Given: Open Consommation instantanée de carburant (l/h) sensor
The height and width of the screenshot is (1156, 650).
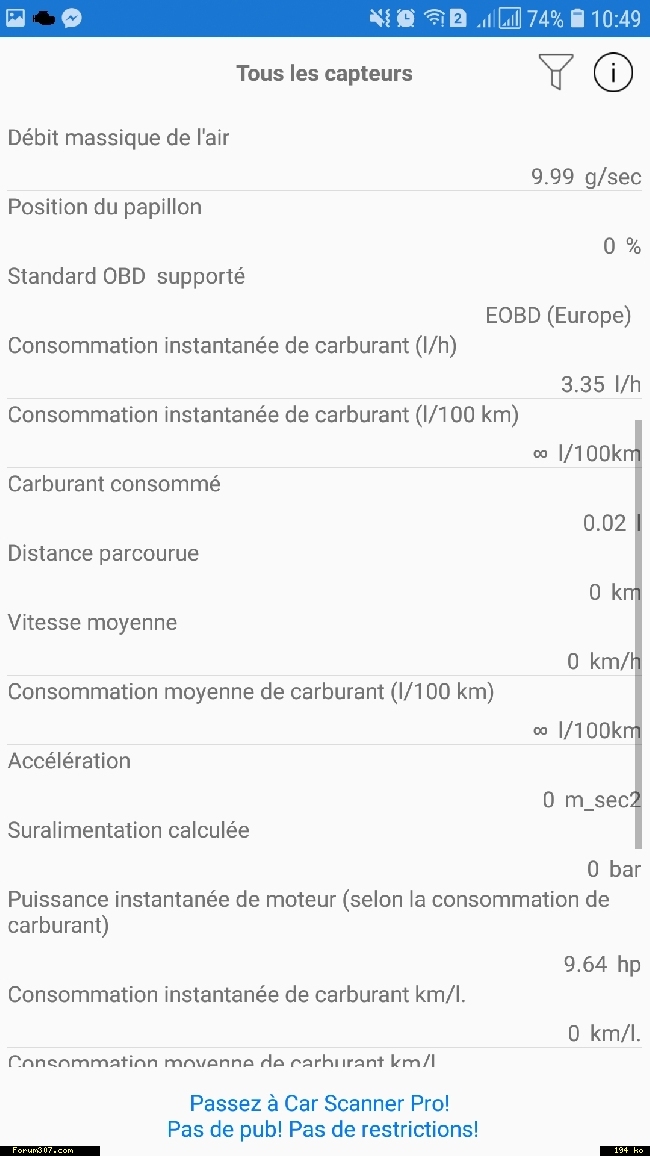Looking at the screenshot, I should point(324,364).
